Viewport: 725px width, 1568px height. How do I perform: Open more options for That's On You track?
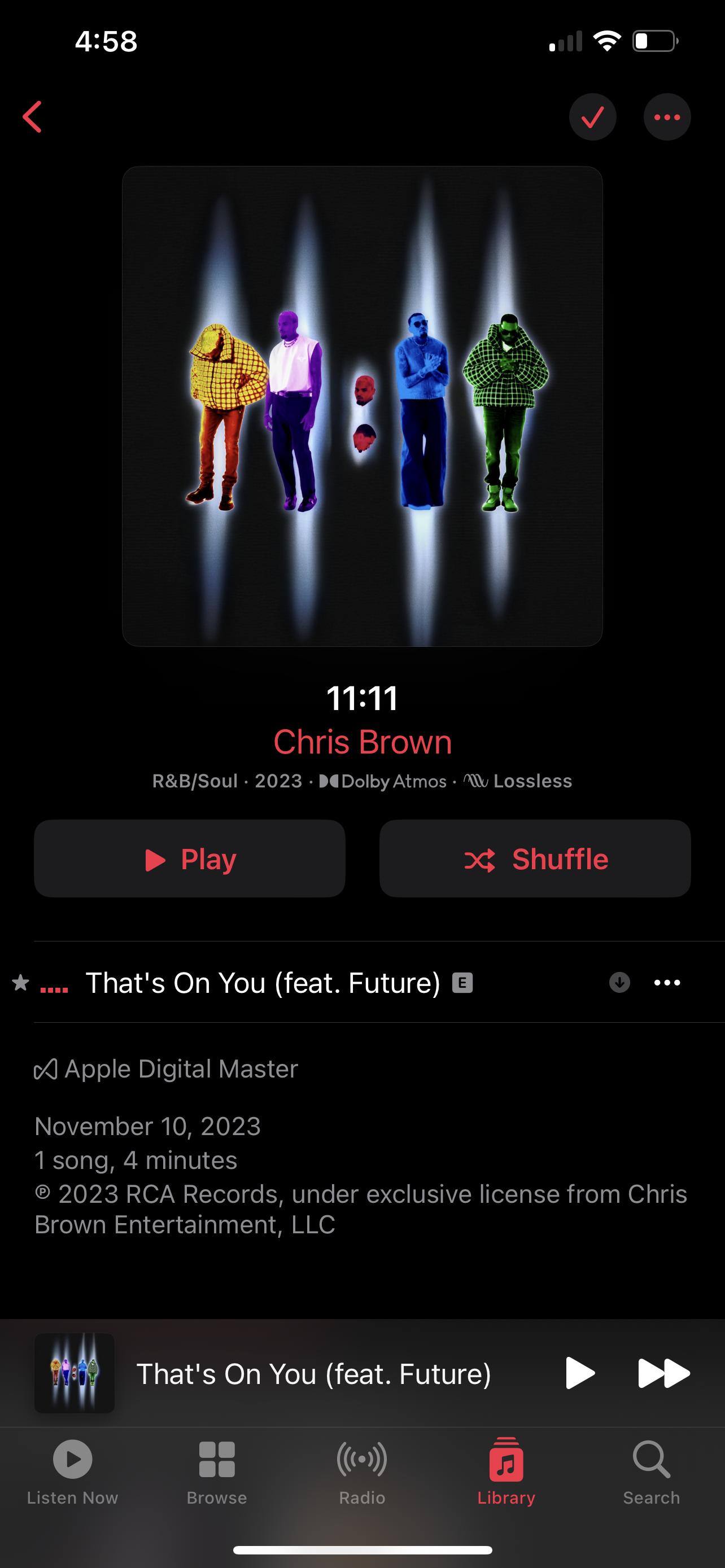[x=667, y=983]
